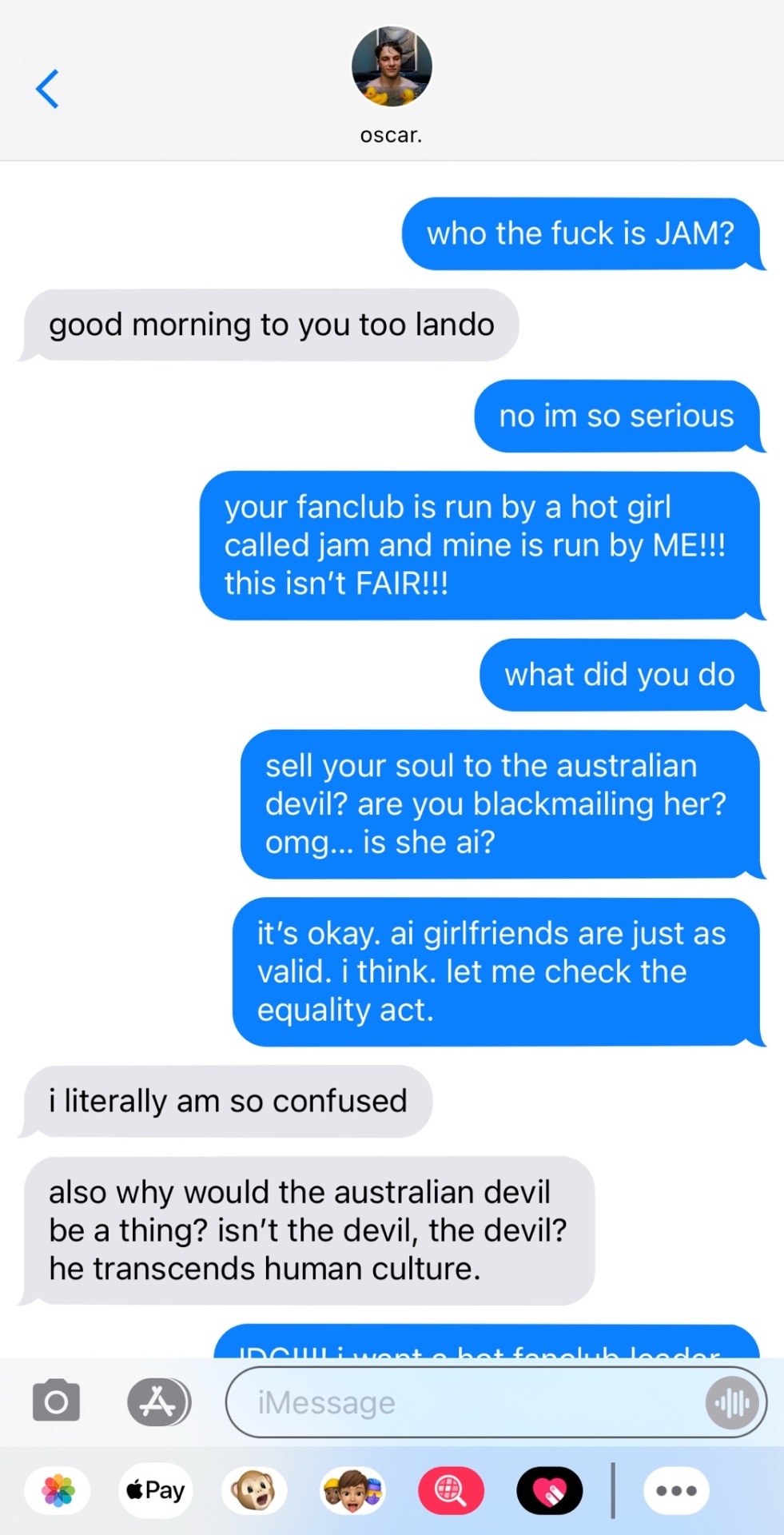This screenshot has height=1535, width=784.
Task: Open Memoji stickers
Action: [x=352, y=1491]
